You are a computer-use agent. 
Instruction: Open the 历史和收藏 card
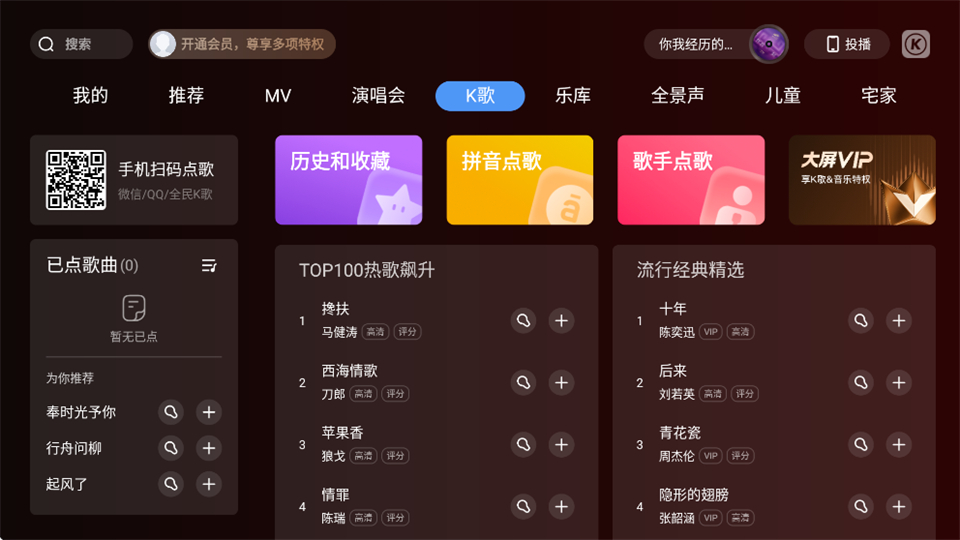click(348, 180)
